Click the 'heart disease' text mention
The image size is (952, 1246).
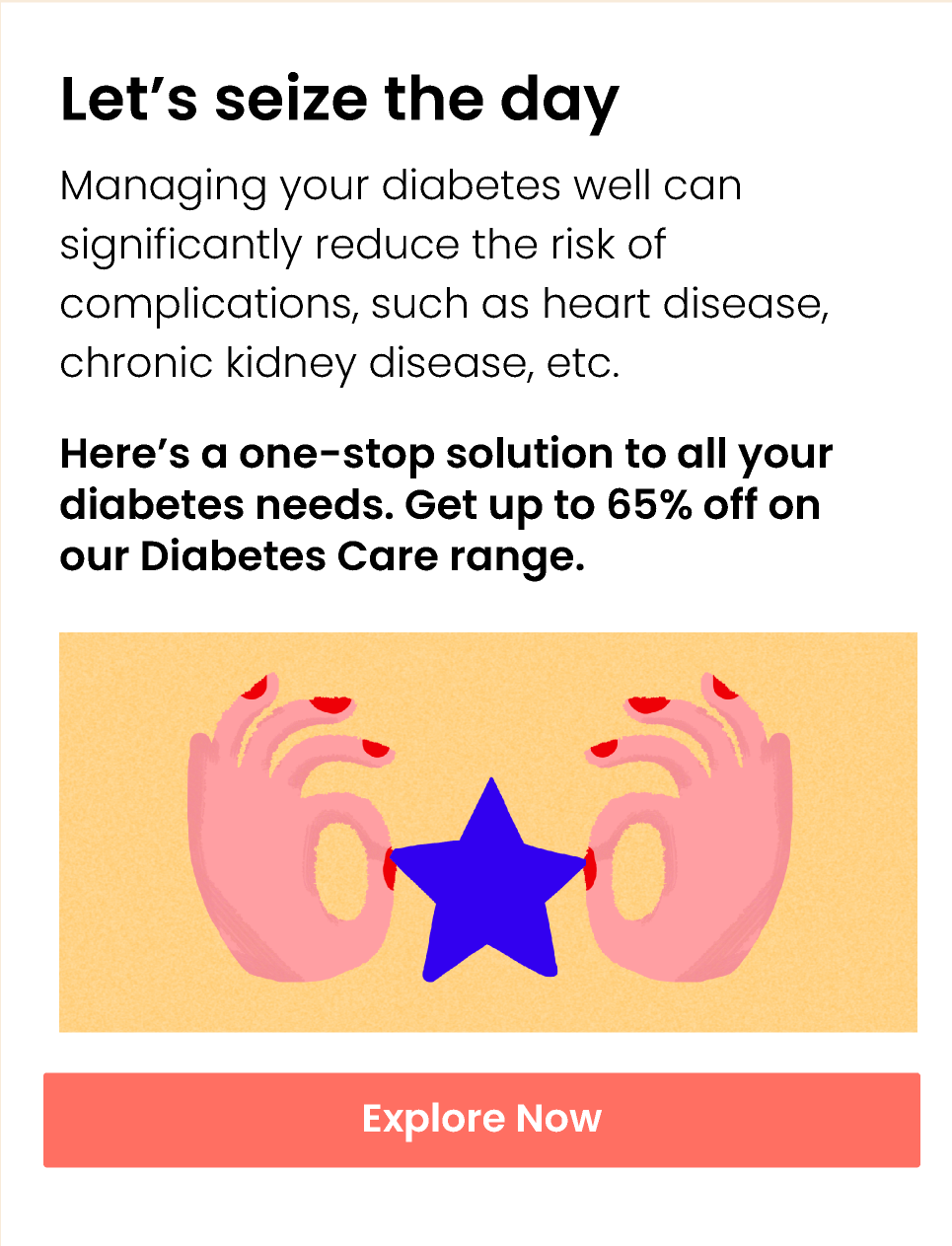click(691, 304)
